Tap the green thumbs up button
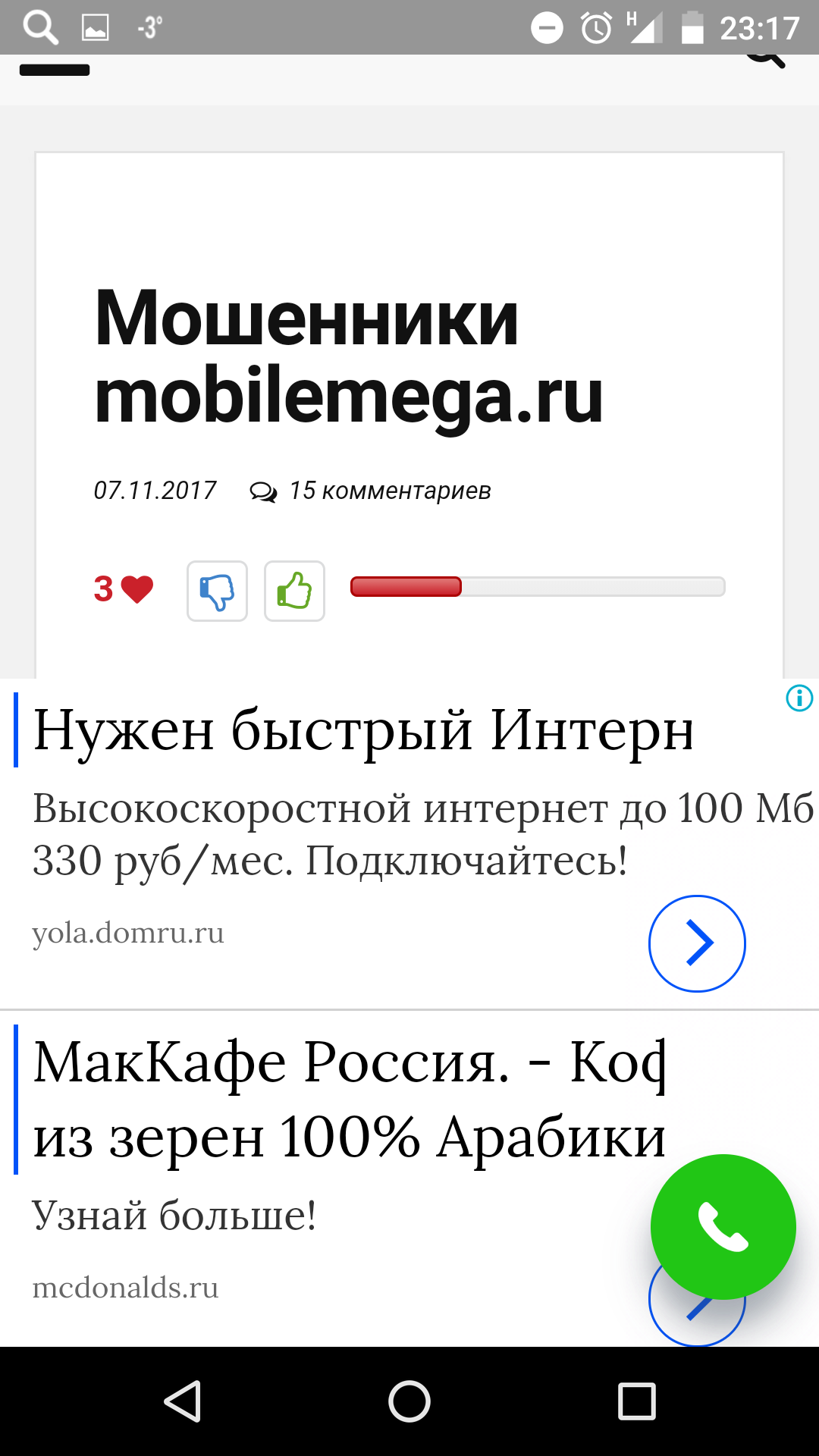819x1456 pixels. (x=294, y=591)
